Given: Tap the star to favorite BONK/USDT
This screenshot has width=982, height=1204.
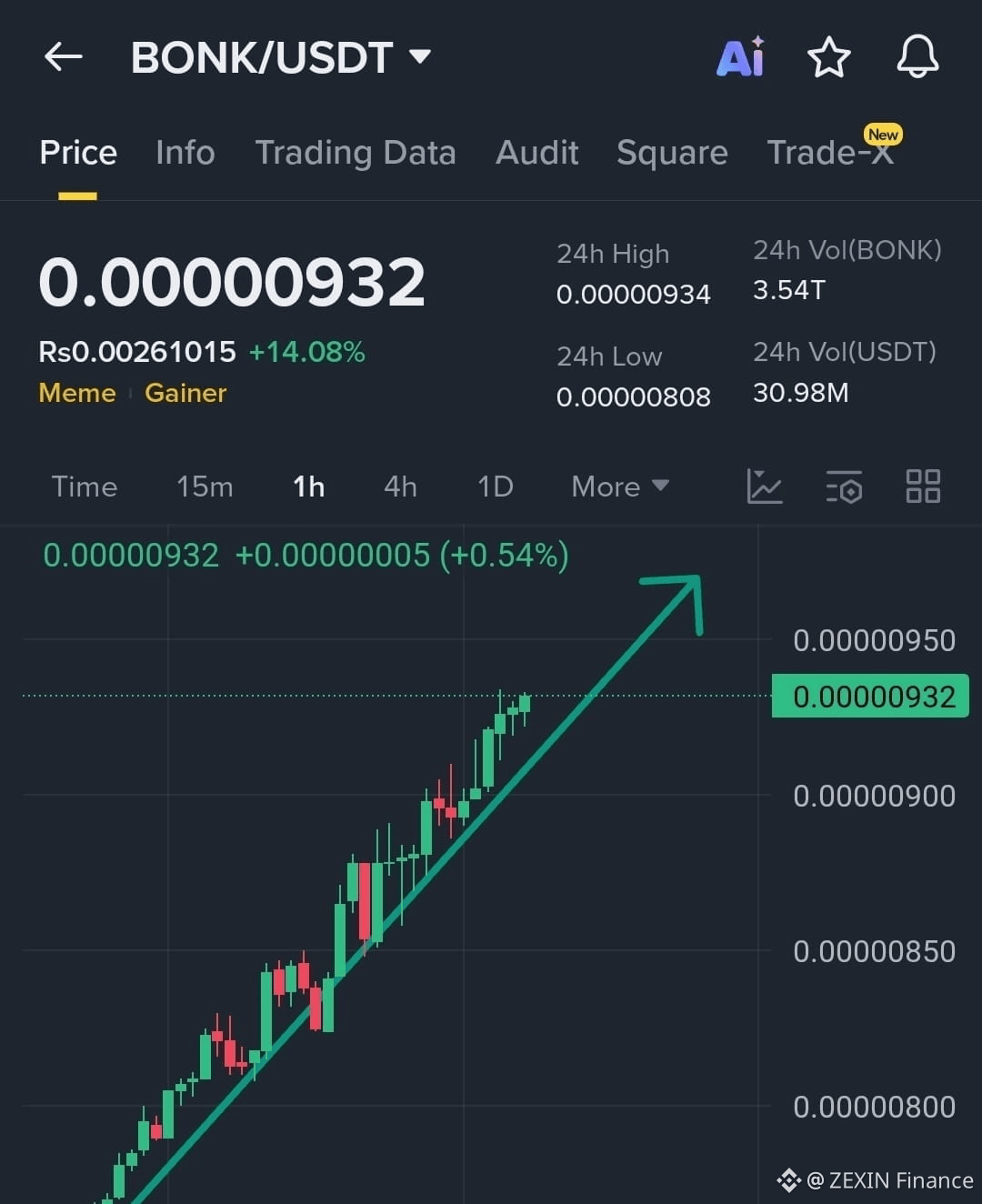Looking at the screenshot, I should click(828, 56).
